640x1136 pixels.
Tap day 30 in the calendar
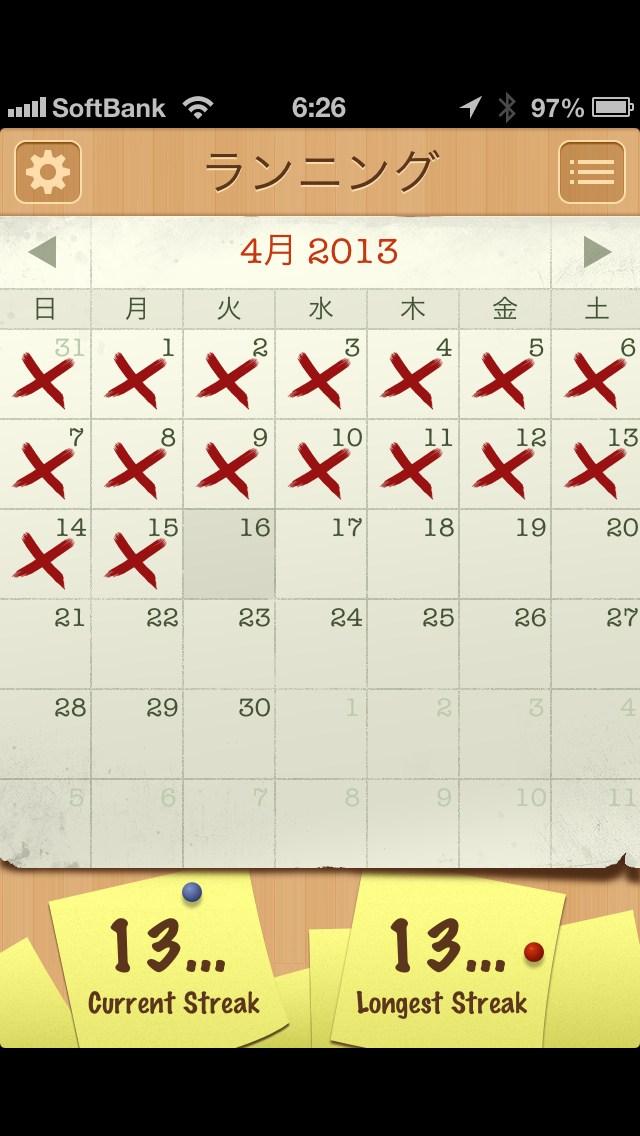(x=229, y=735)
